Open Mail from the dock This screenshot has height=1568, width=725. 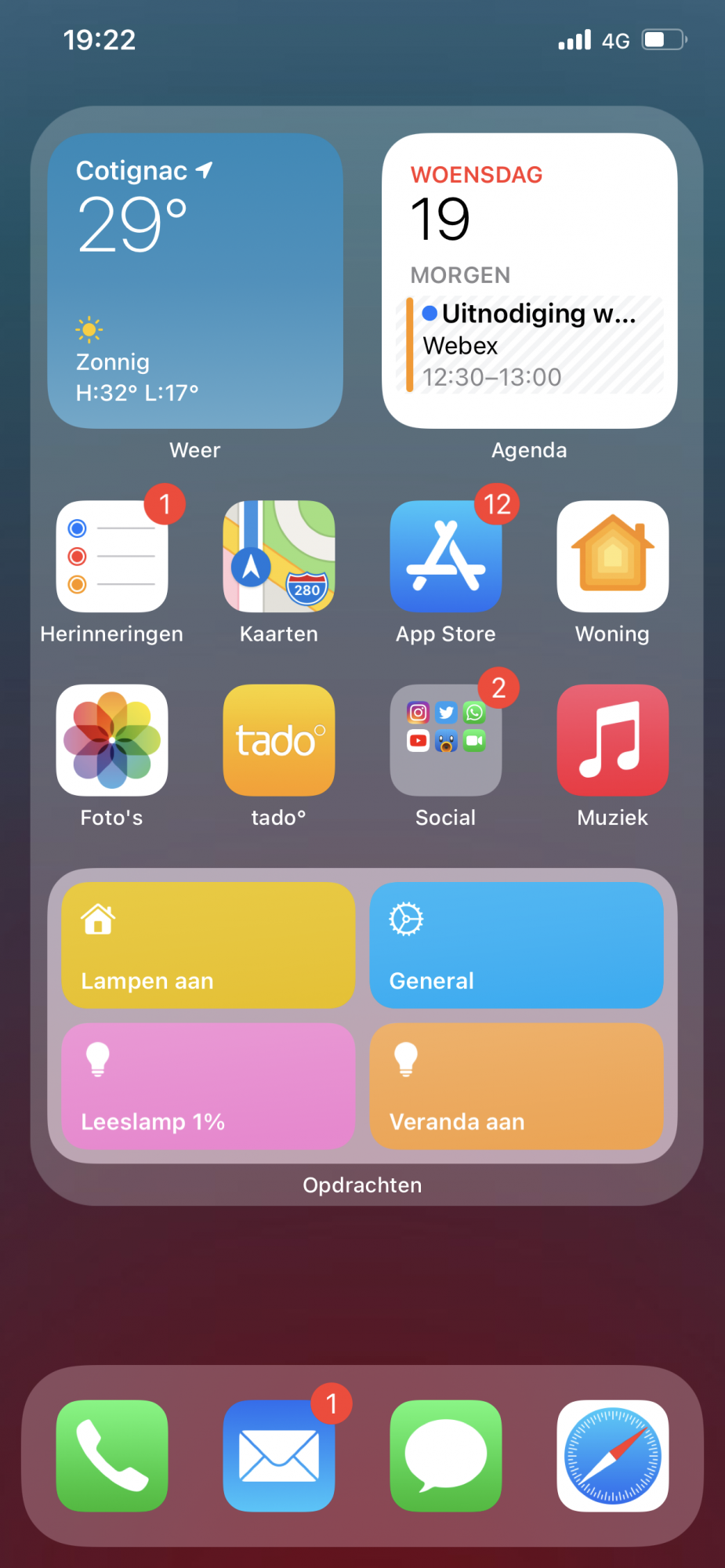279,1456
